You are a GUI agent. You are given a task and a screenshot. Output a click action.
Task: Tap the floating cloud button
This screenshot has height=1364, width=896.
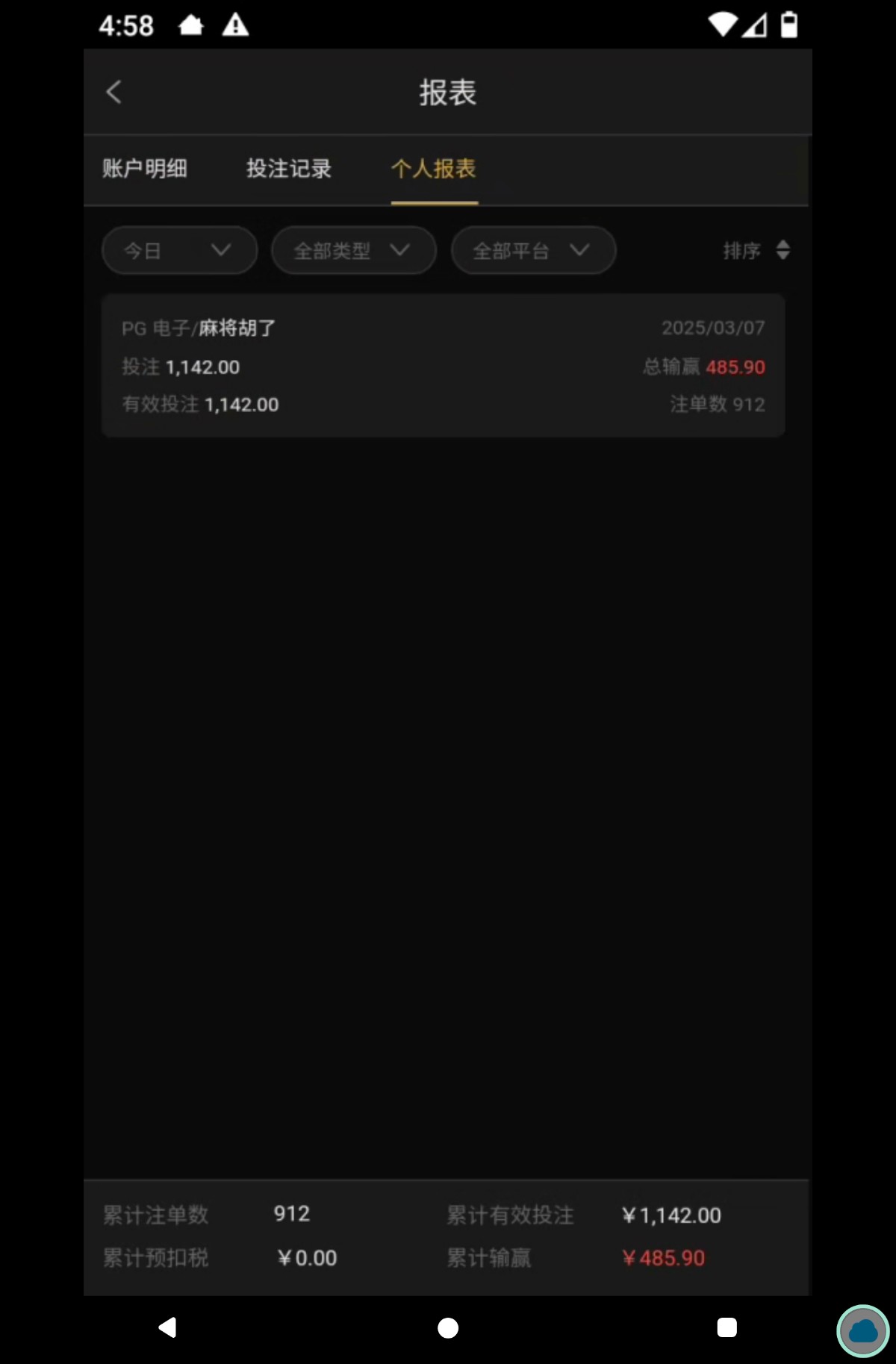pyautogui.click(x=862, y=1330)
